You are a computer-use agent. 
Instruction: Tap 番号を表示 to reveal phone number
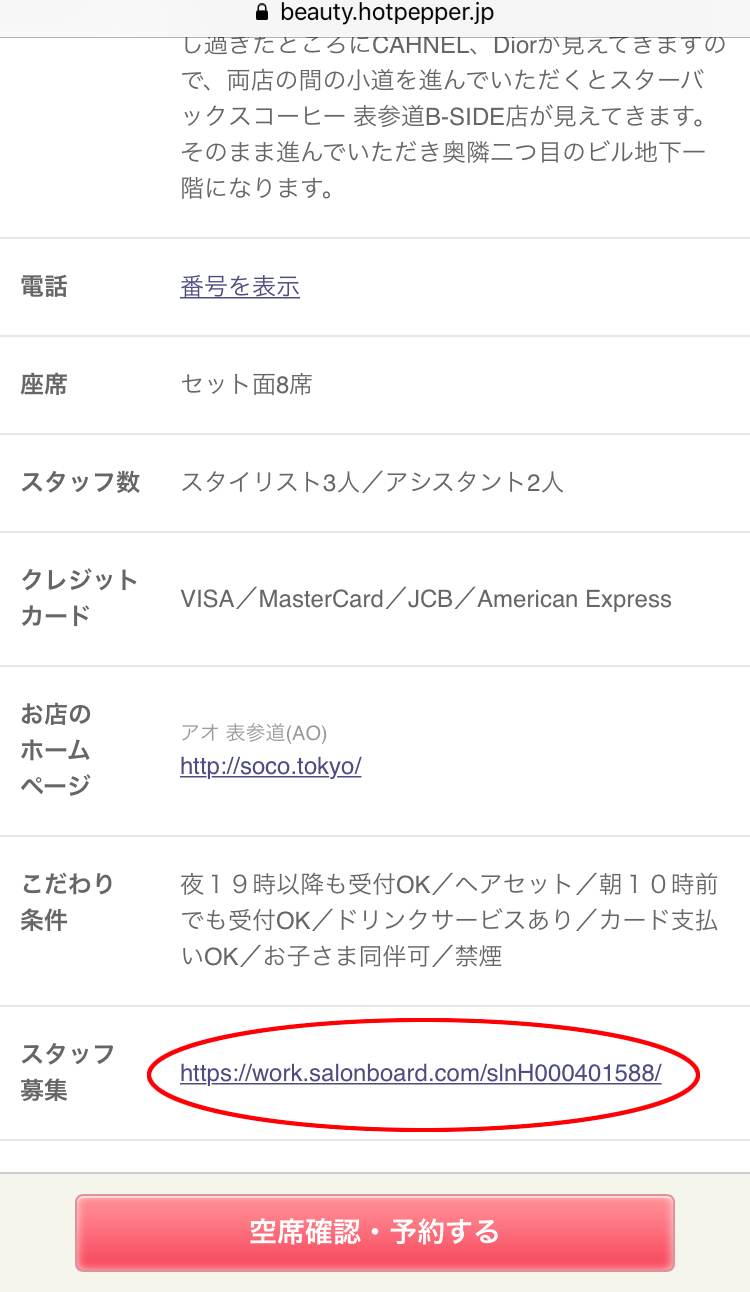coord(240,287)
